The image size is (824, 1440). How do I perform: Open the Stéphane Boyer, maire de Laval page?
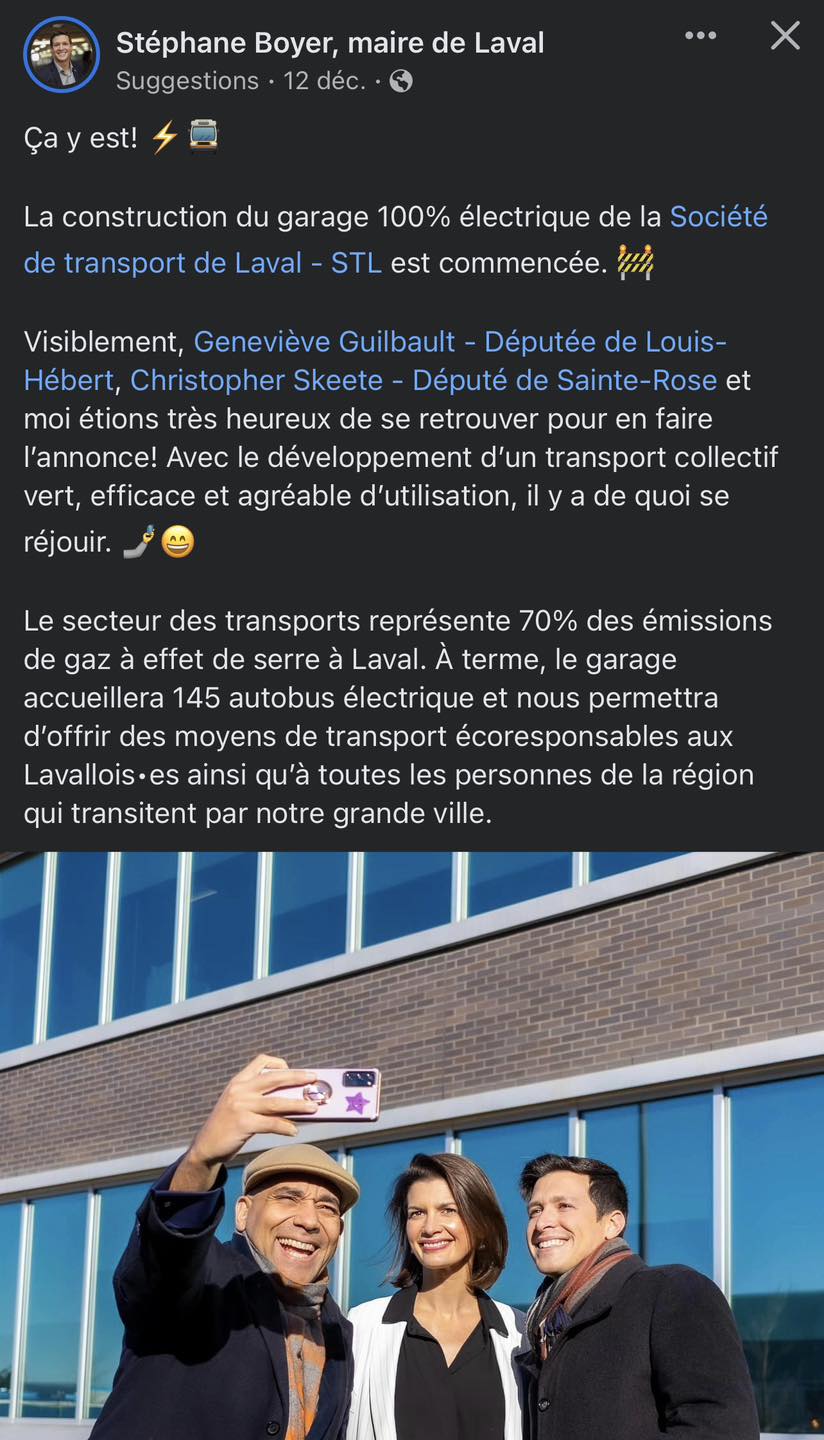[330, 43]
